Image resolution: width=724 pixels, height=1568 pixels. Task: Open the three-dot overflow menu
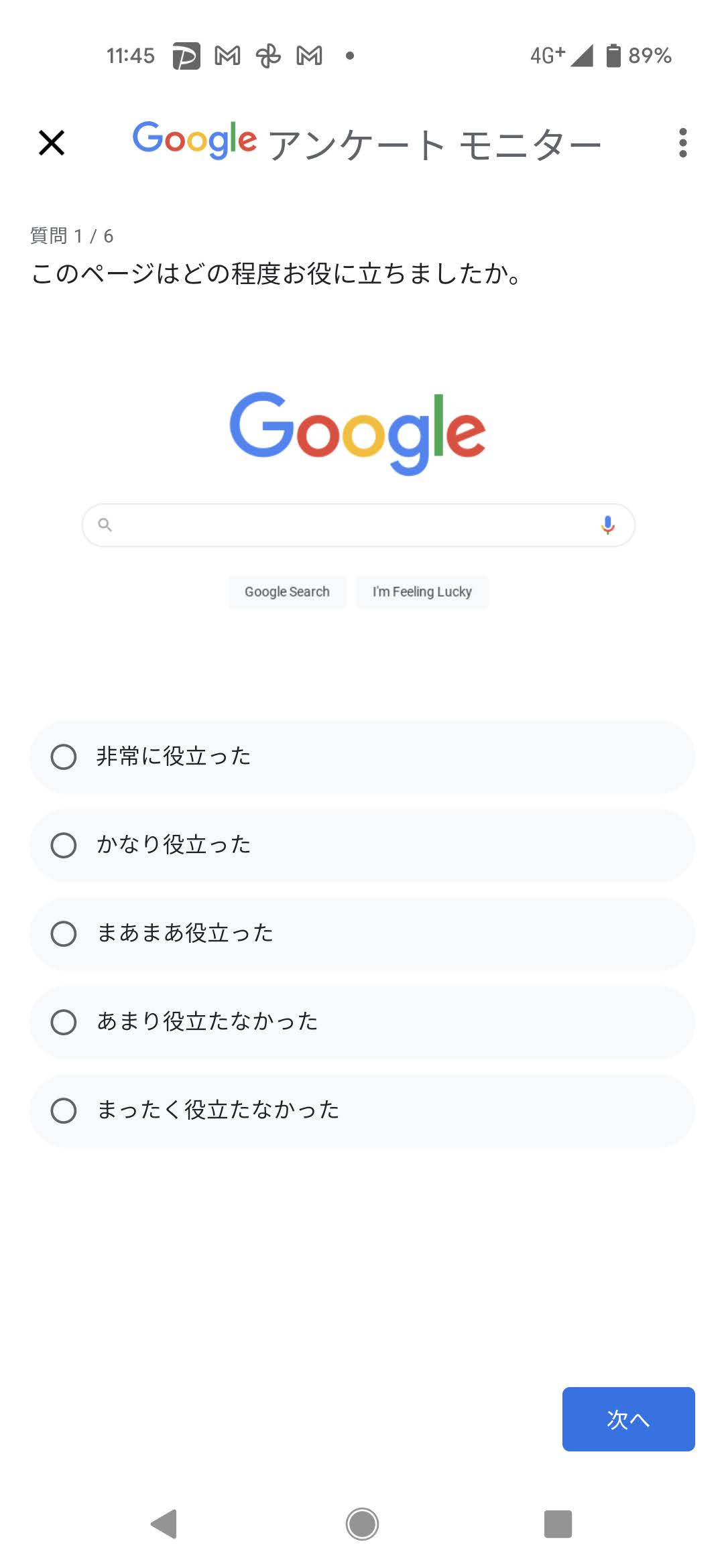point(682,143)
